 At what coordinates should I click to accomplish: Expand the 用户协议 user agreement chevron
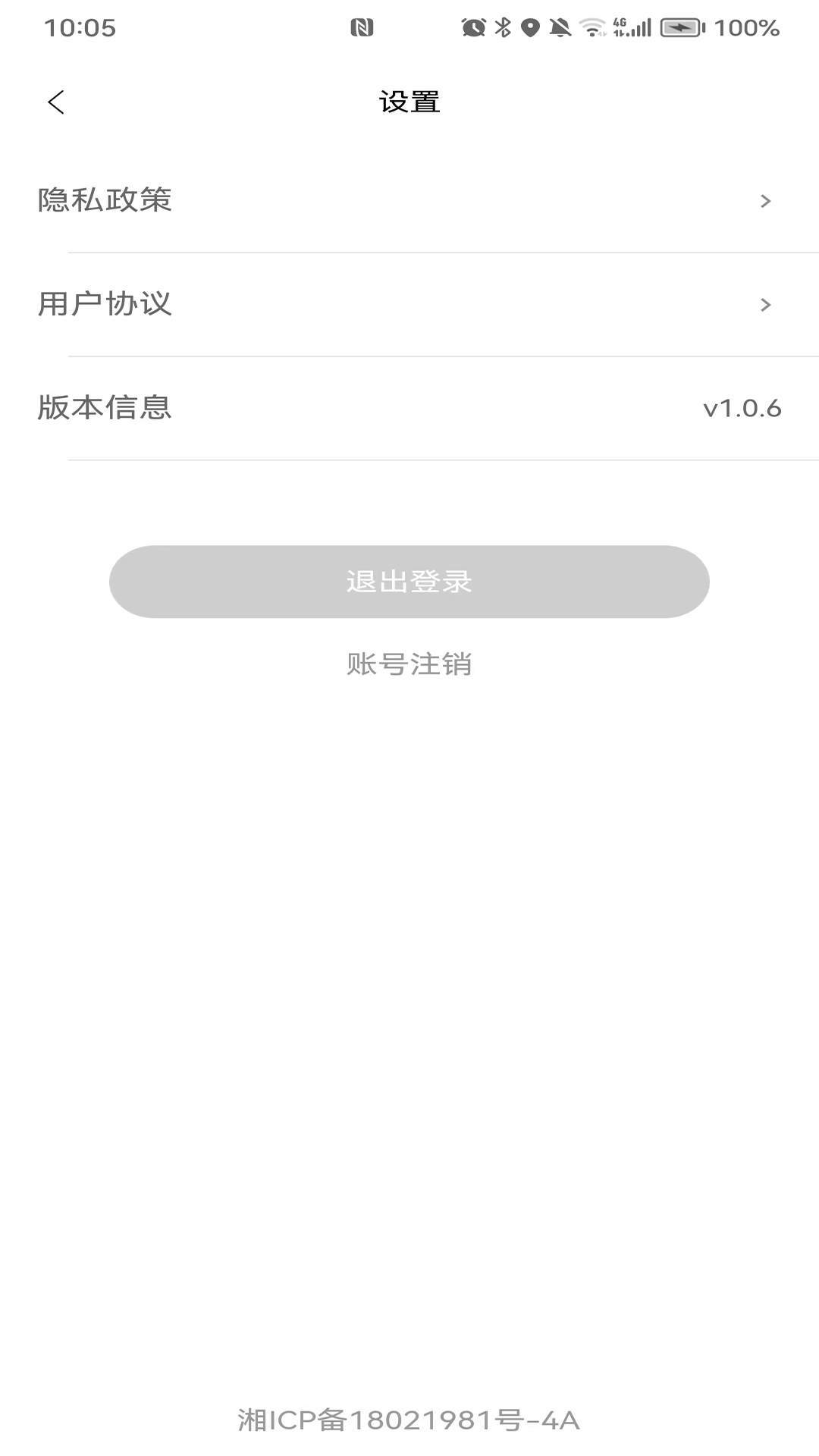[765, 305]
